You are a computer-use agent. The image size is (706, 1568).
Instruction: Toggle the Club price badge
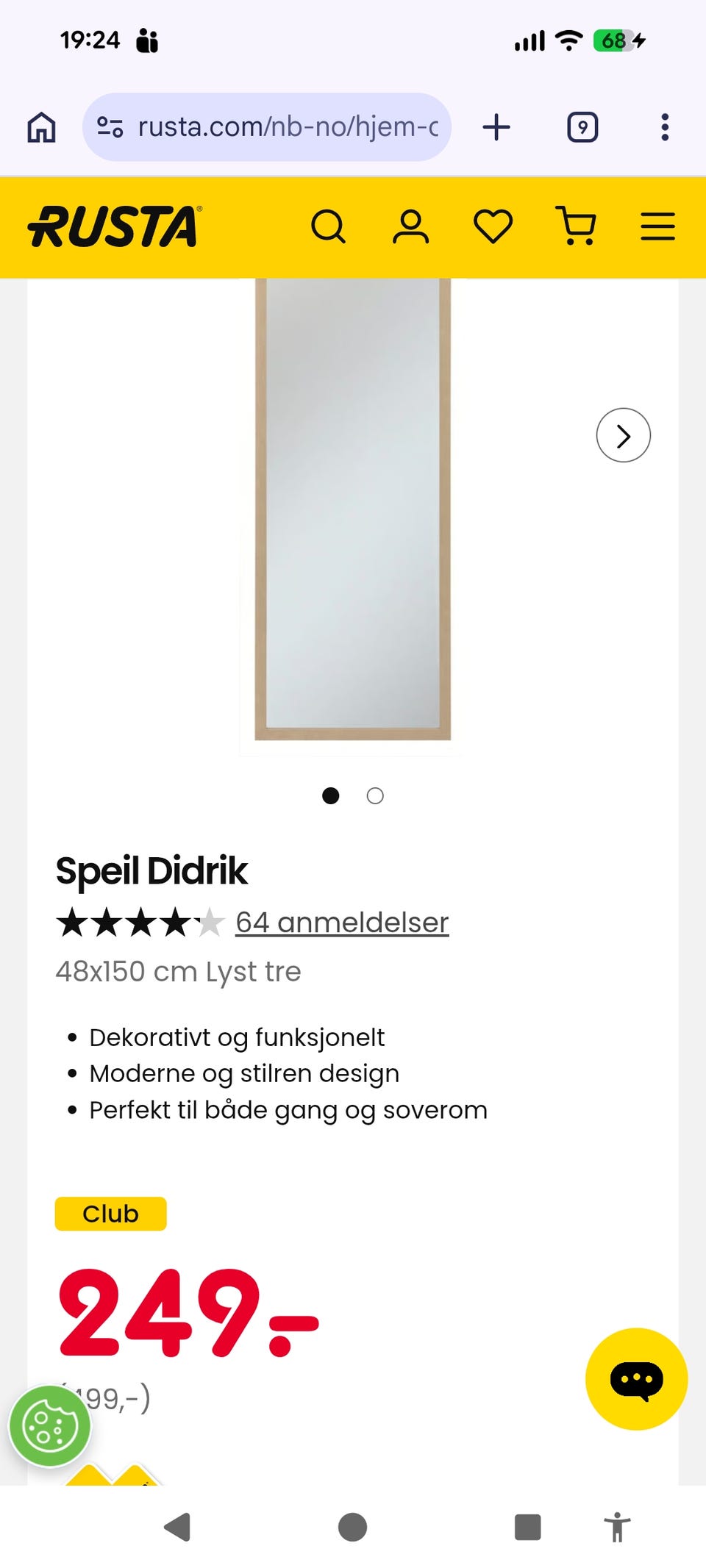pos(111,1214)
